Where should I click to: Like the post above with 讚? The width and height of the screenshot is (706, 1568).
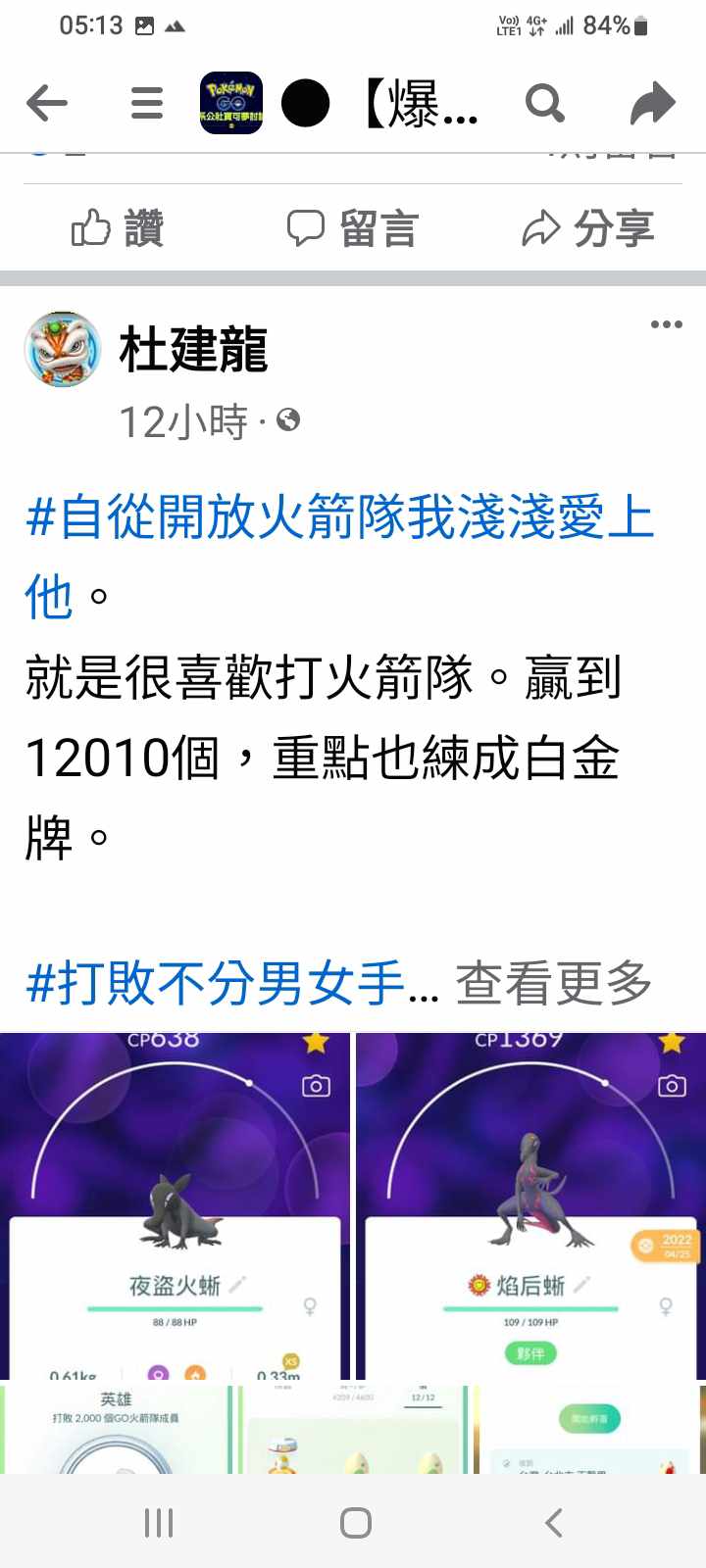pyautogui.click(x=118, y=228)
